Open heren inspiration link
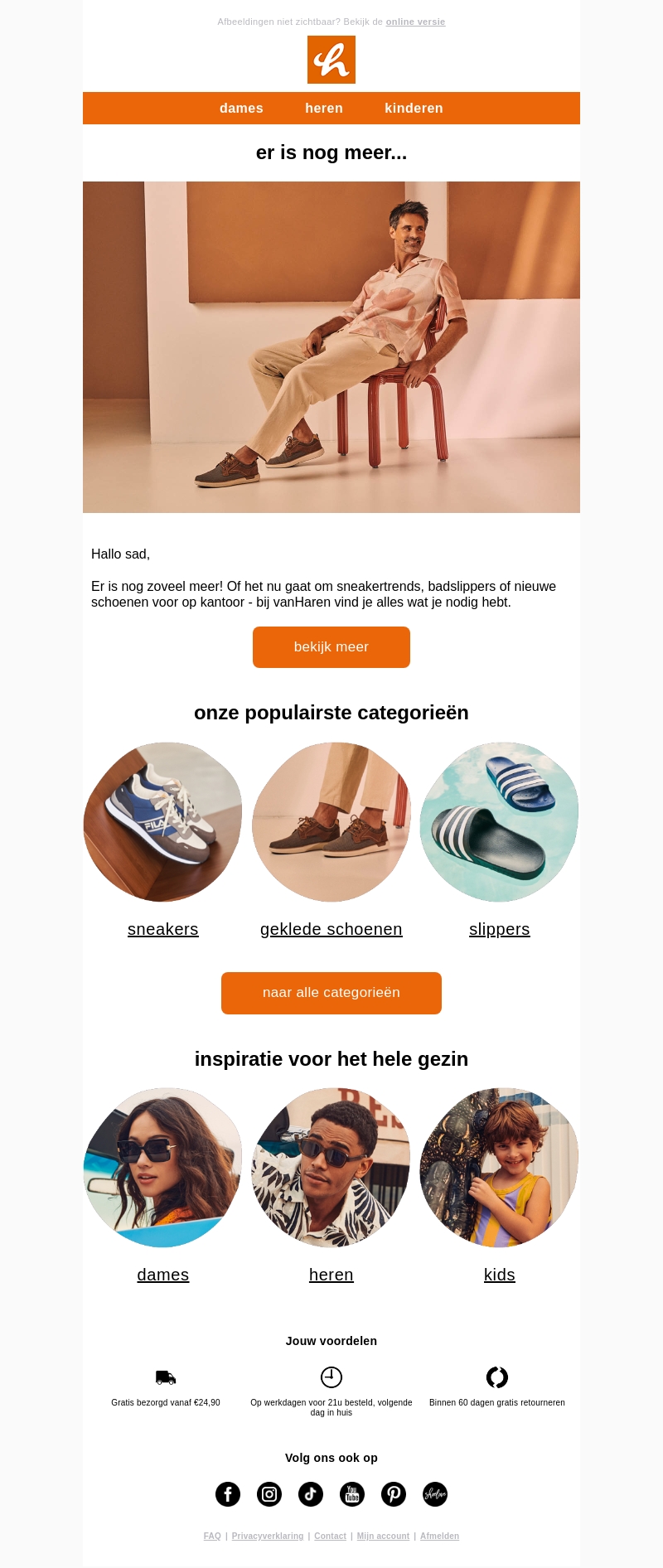Image resolution: width=663 pixels, height=1568 pixels. click(x=331, y=1275)
